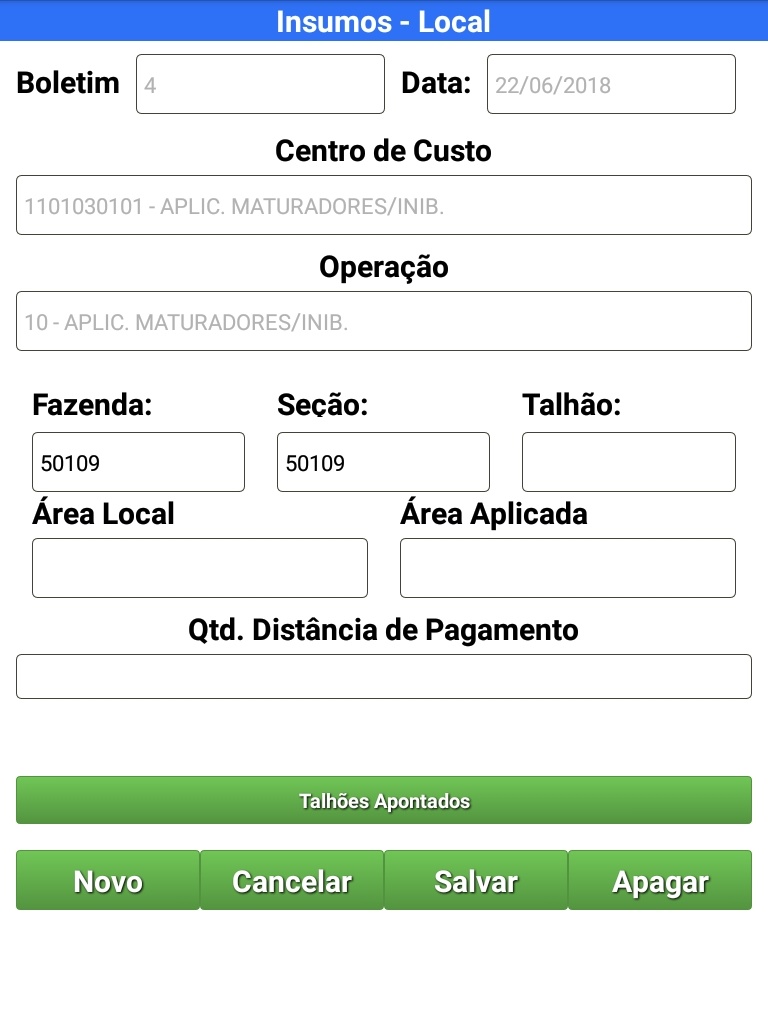Open Talhões Apontados list
Screen dimensions: 768x1024
tap(384, 800)
